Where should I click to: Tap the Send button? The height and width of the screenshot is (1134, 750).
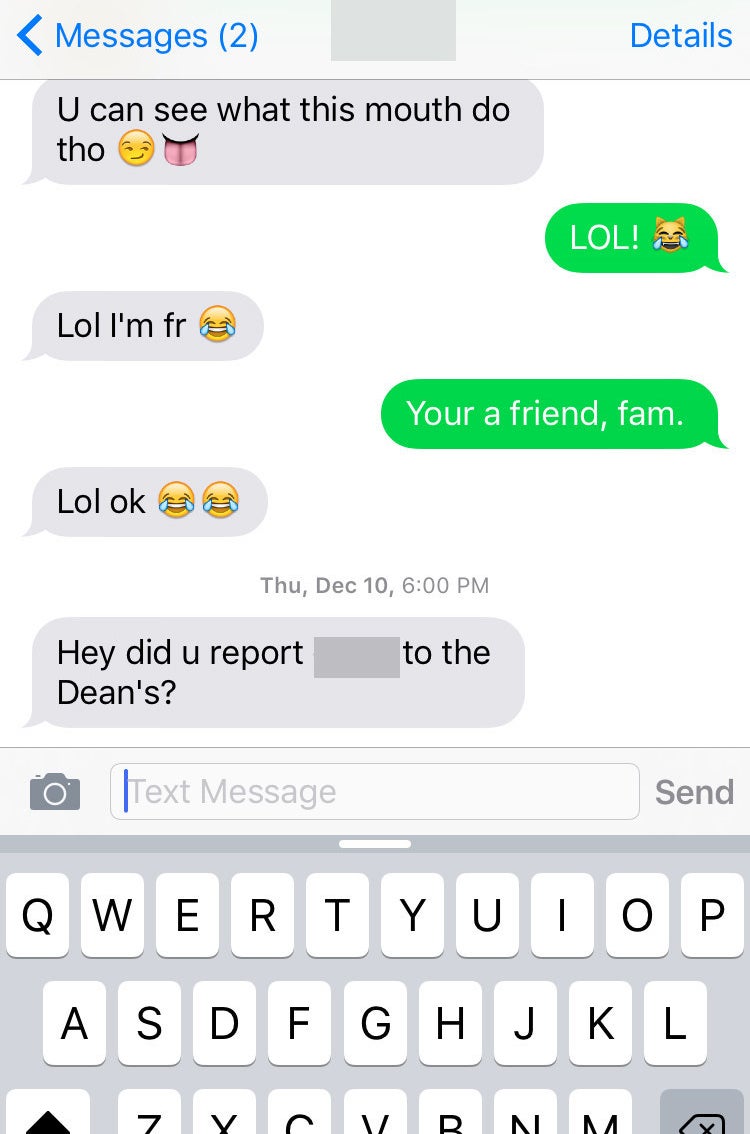tap(694, 792)
